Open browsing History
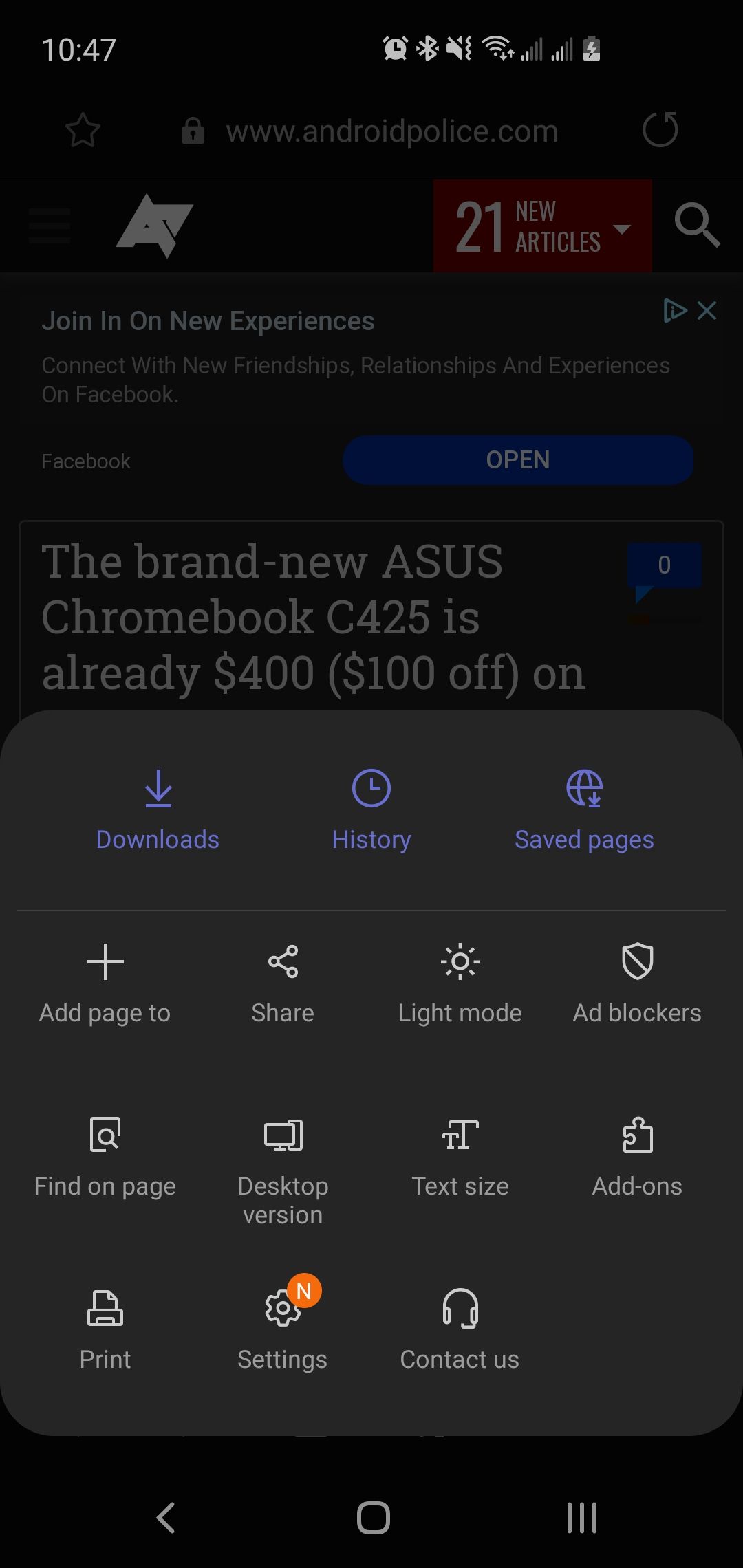This screenshot has height=1568, width=743. pos(371,812)
